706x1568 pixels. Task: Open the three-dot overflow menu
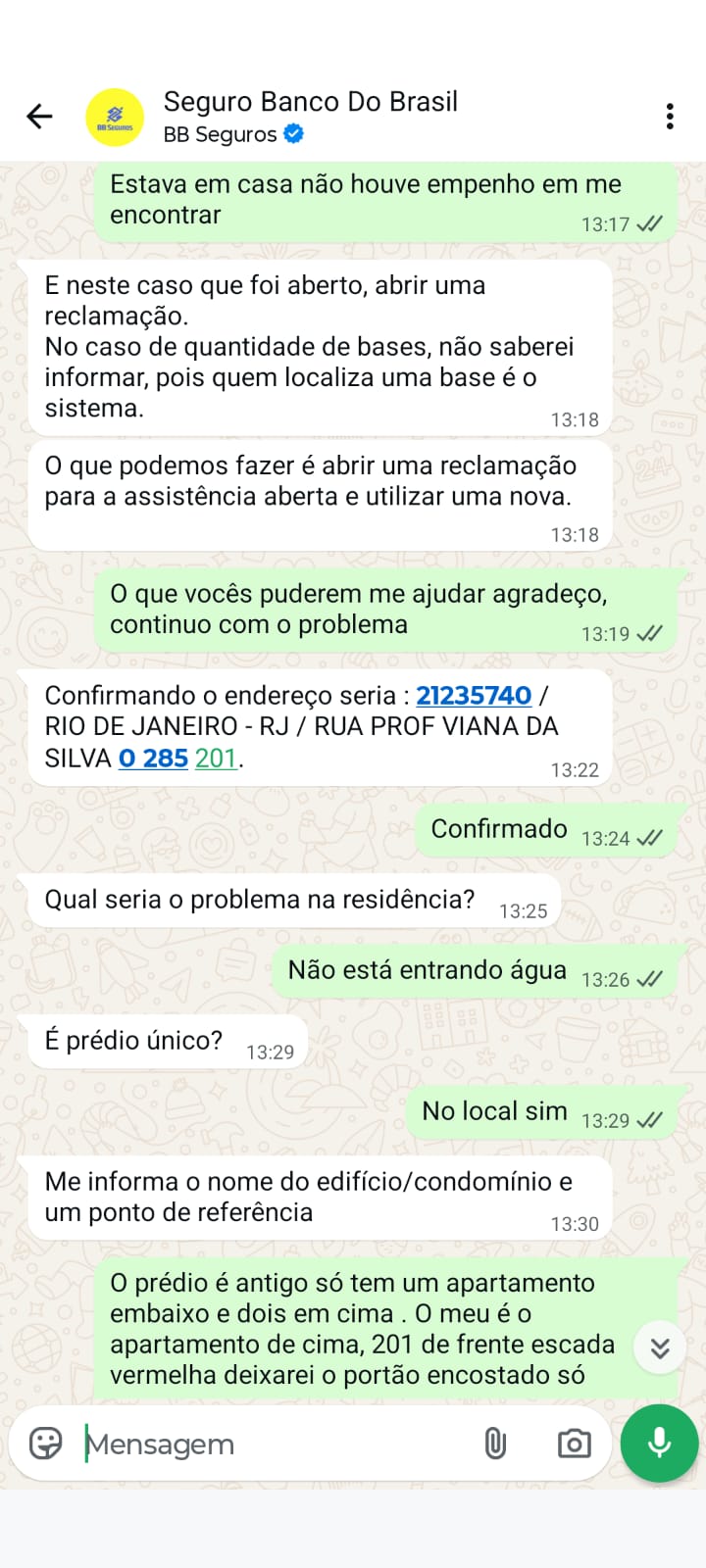(x=670, y=117)
